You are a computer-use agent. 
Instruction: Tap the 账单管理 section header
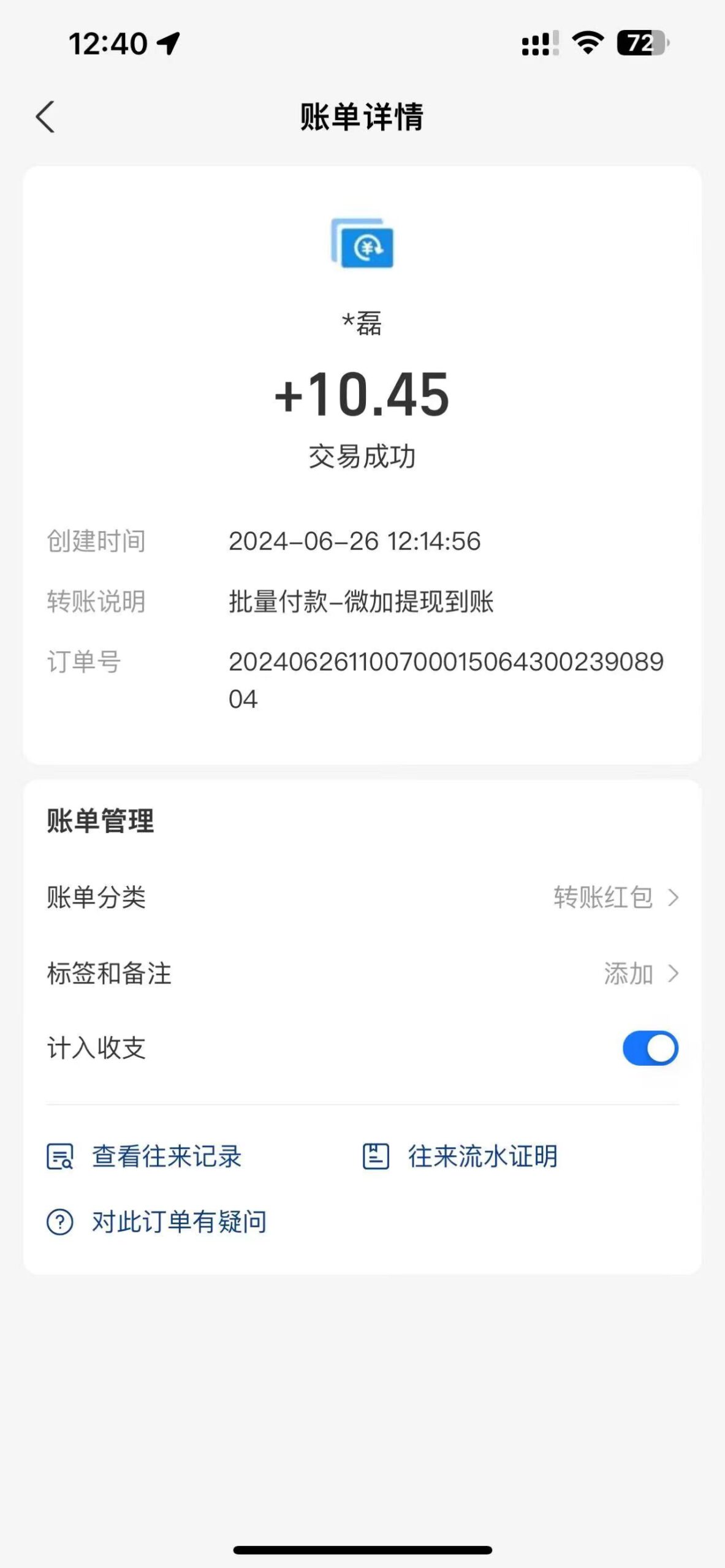101,821
